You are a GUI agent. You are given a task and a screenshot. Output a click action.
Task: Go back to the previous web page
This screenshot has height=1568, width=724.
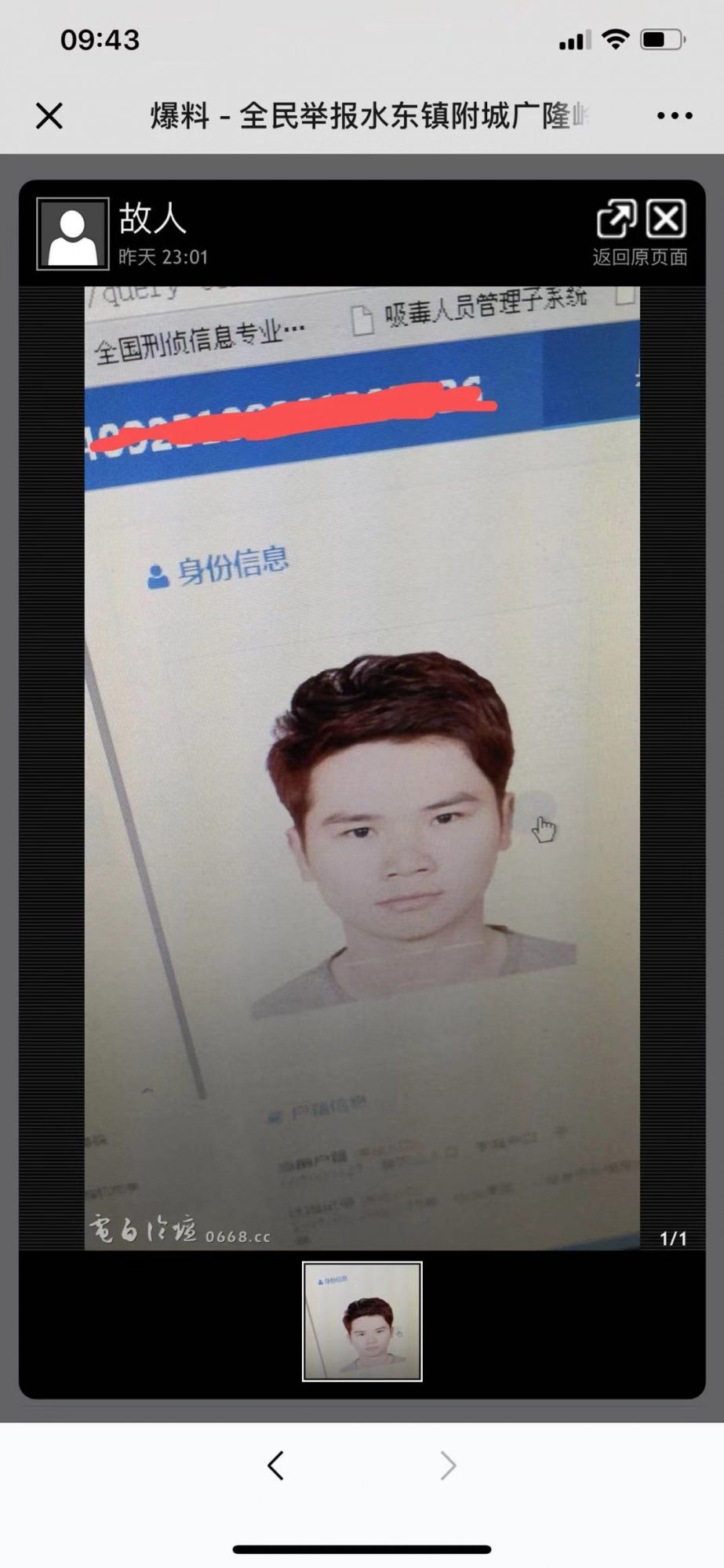tap(275, 1465)
